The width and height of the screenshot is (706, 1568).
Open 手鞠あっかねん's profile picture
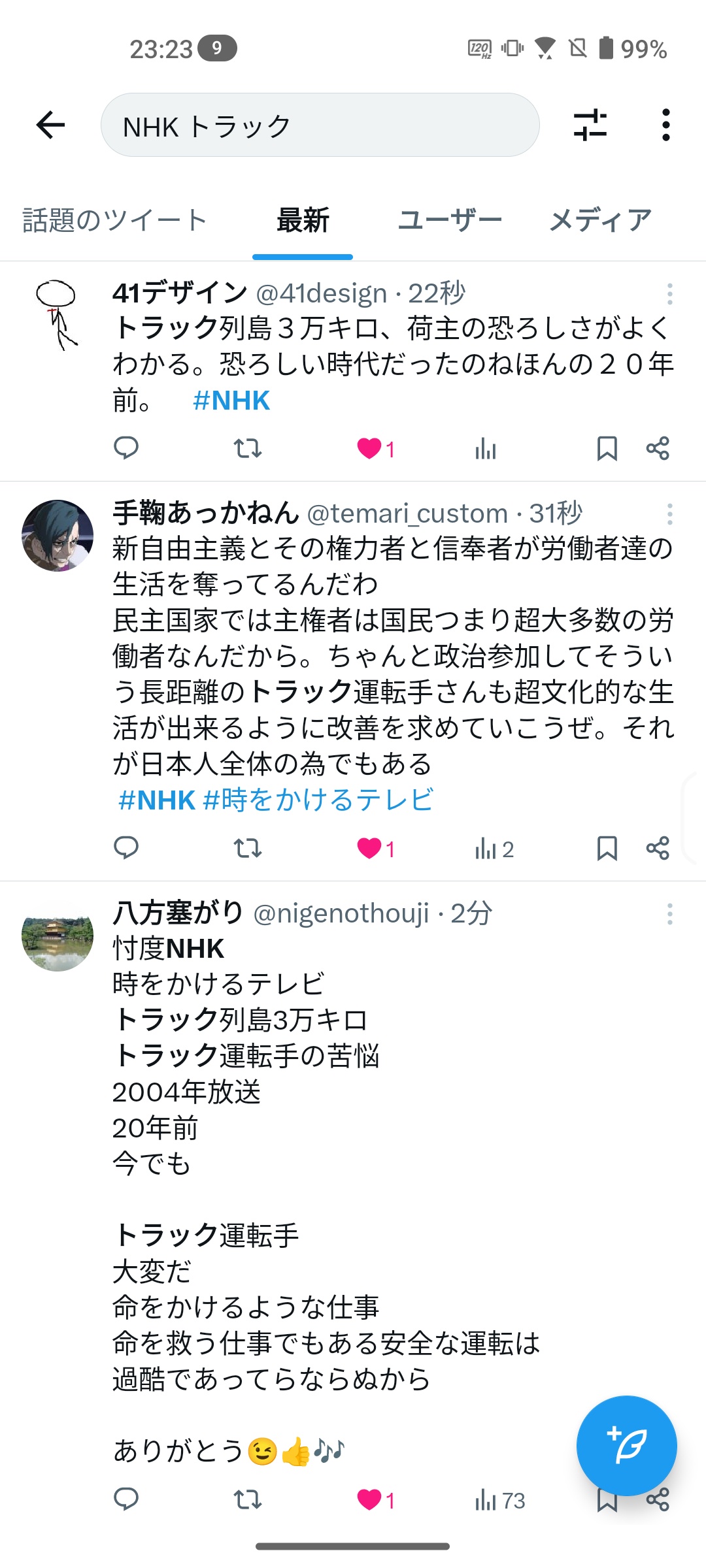click(58, 536)
